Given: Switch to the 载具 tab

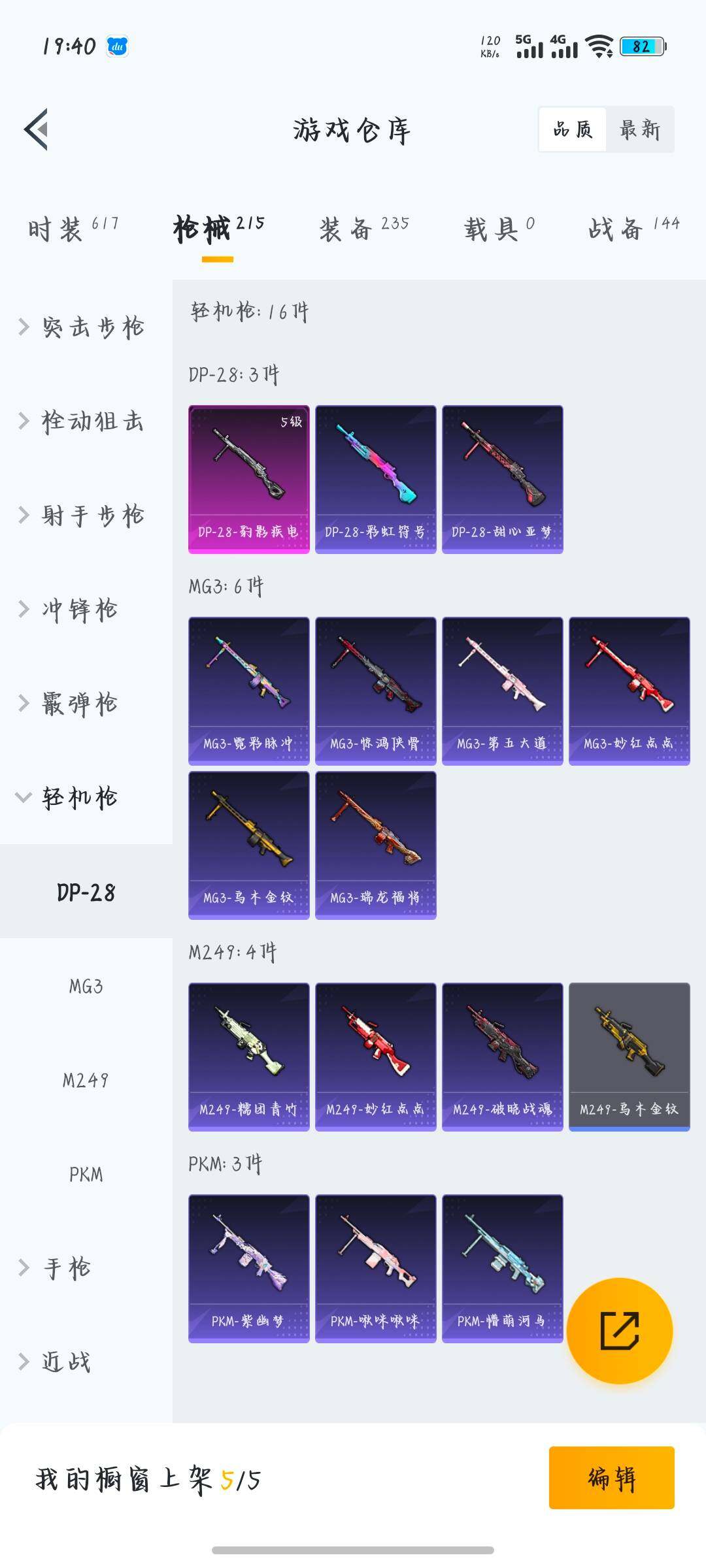Looking at the screenshot, I should coord(499,229).
